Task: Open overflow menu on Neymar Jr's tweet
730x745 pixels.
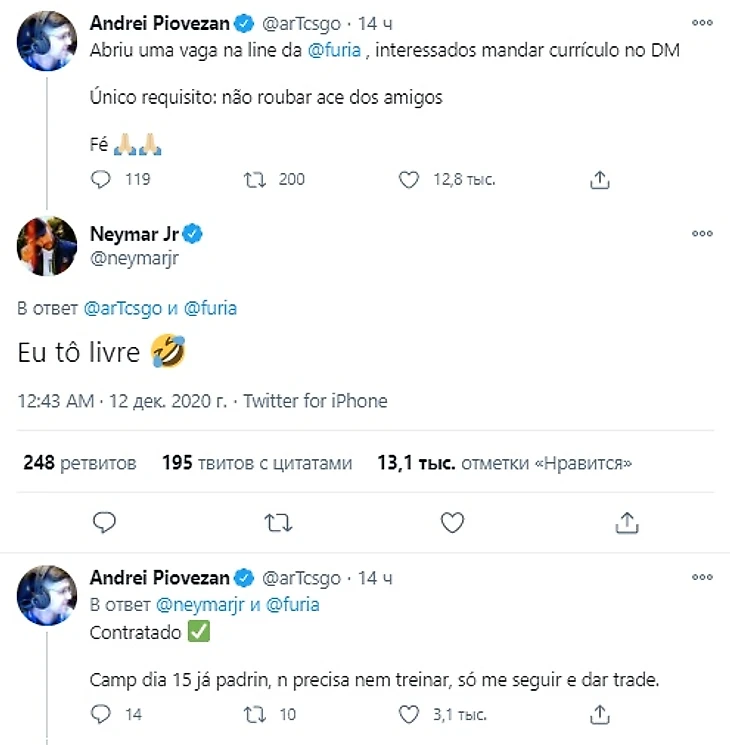Action: pyautogui.click(x=701, y=234)
